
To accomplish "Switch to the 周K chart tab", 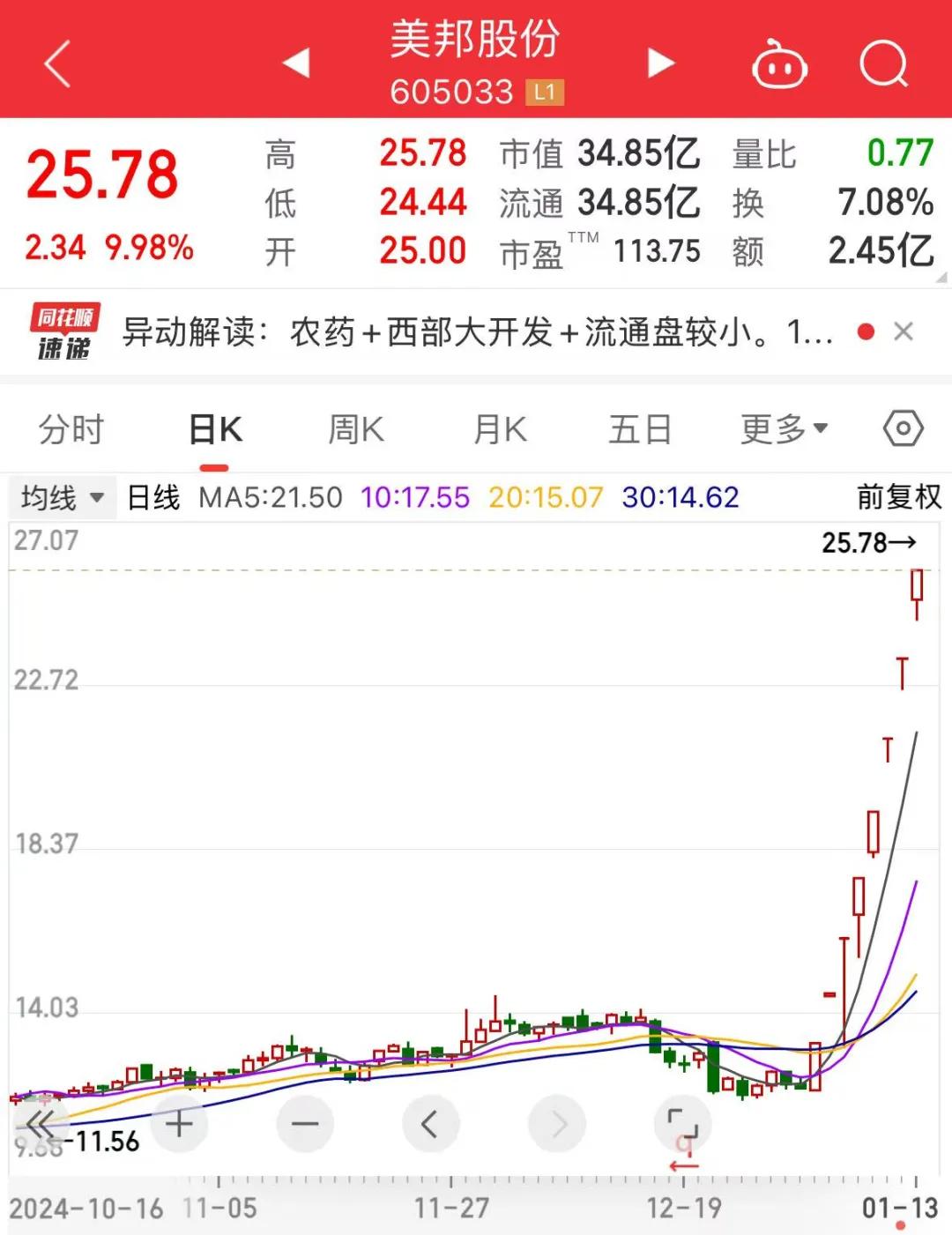I will point(356,430).
